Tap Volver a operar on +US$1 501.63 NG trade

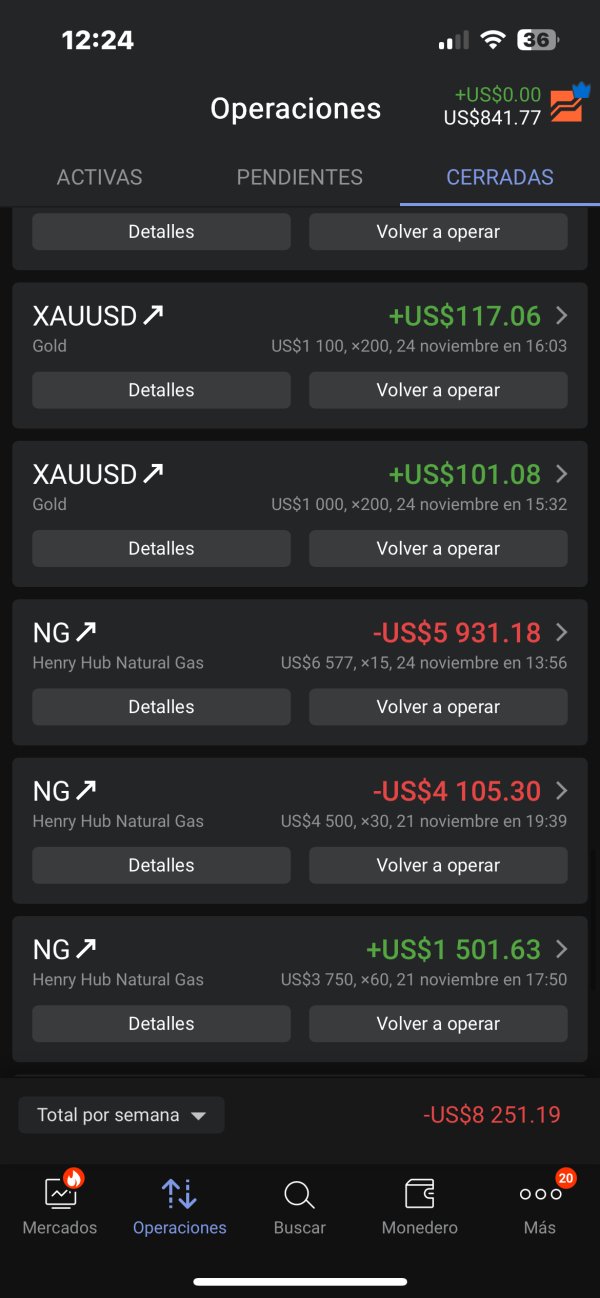click(437, 1023)
